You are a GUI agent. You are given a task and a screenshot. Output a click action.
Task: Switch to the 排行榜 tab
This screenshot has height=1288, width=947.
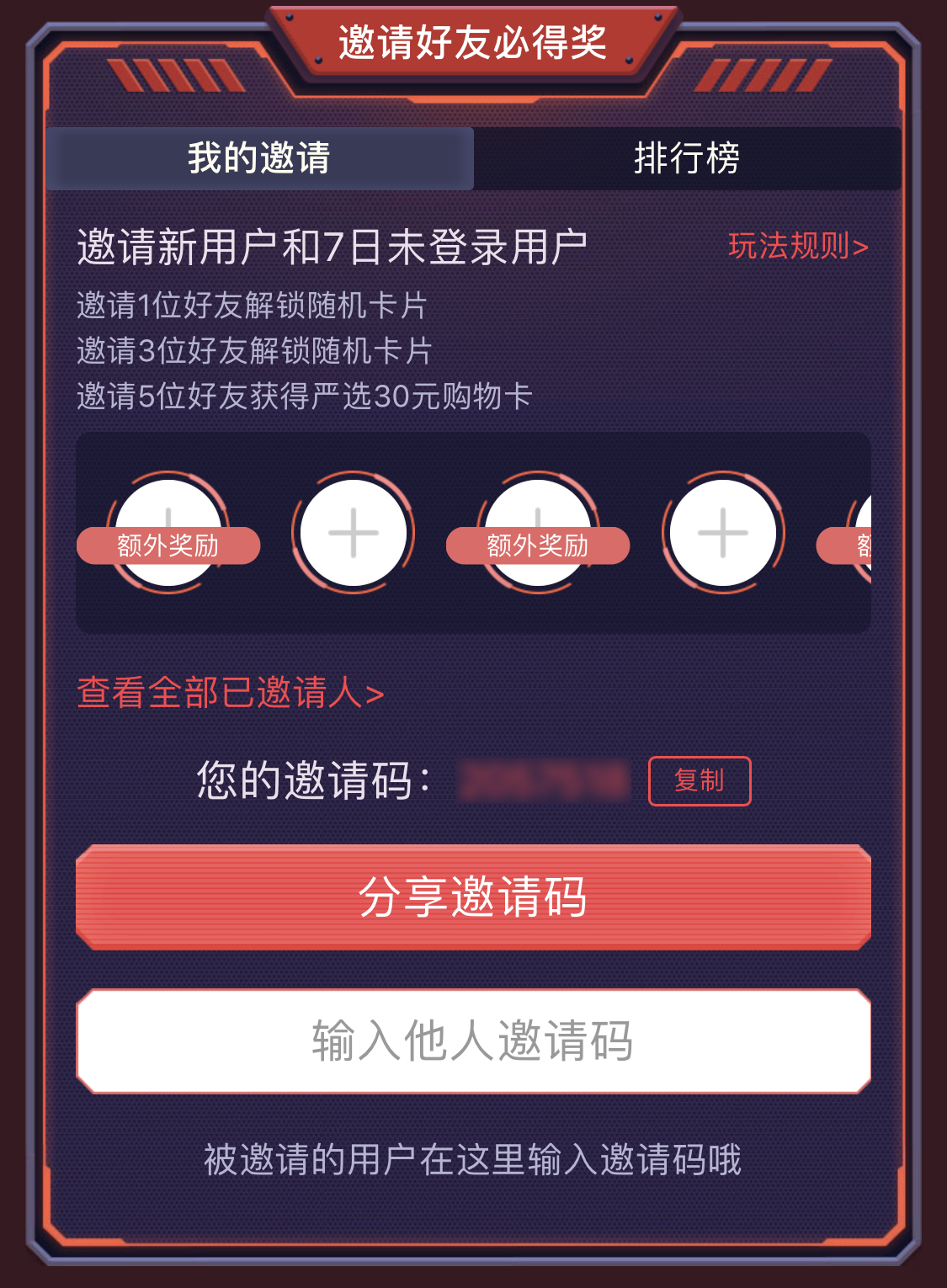[686, 158]
